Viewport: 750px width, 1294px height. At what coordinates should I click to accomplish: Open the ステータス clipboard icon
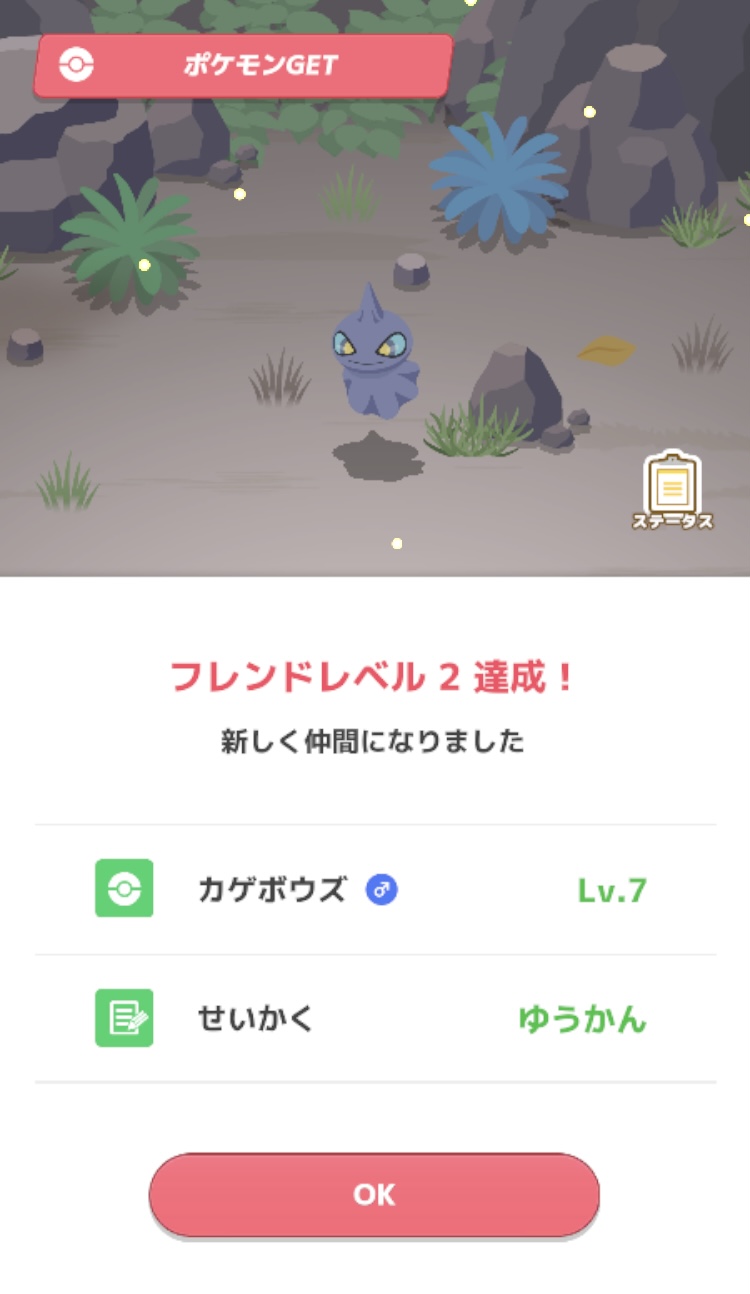[x=672, y=488]
